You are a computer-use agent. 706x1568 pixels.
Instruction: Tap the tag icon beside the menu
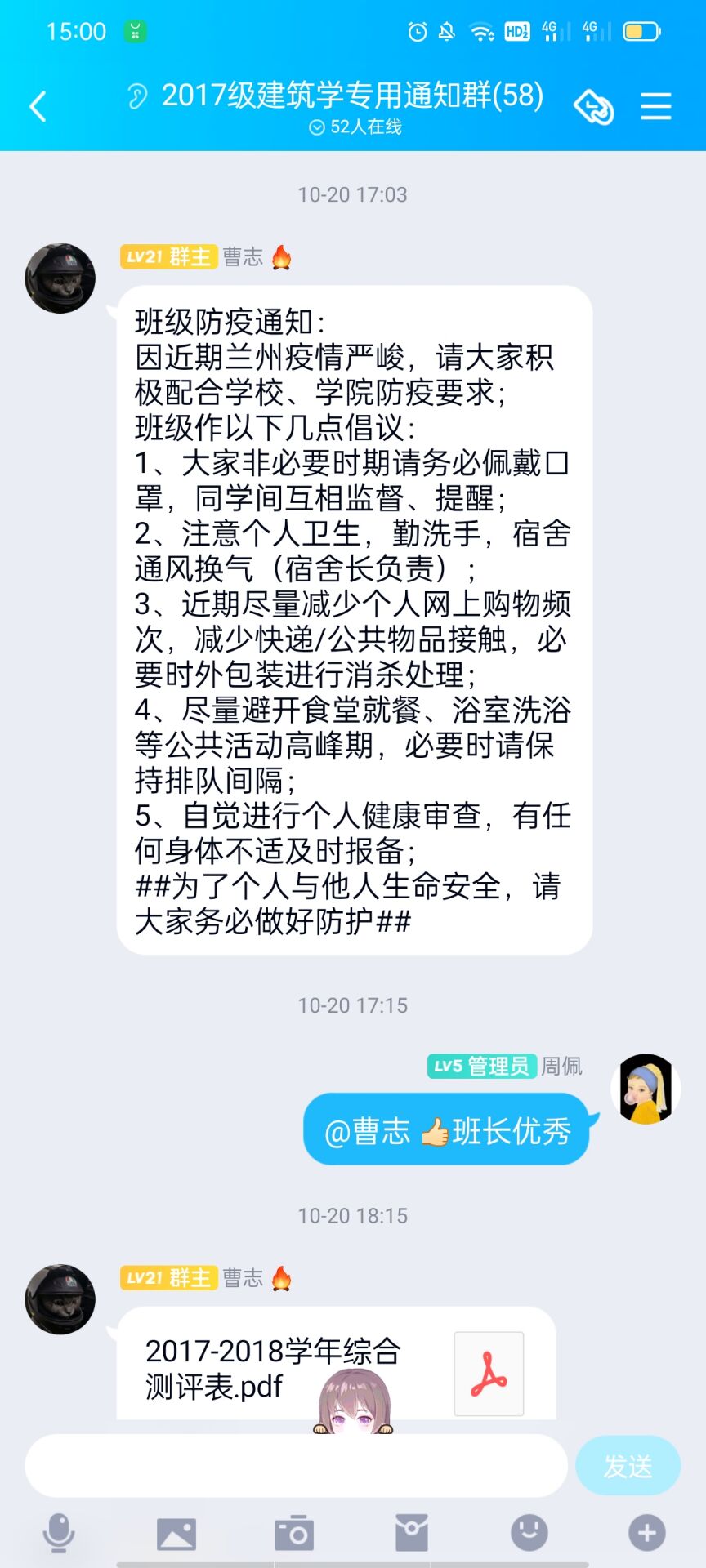(x=594, y=107)
